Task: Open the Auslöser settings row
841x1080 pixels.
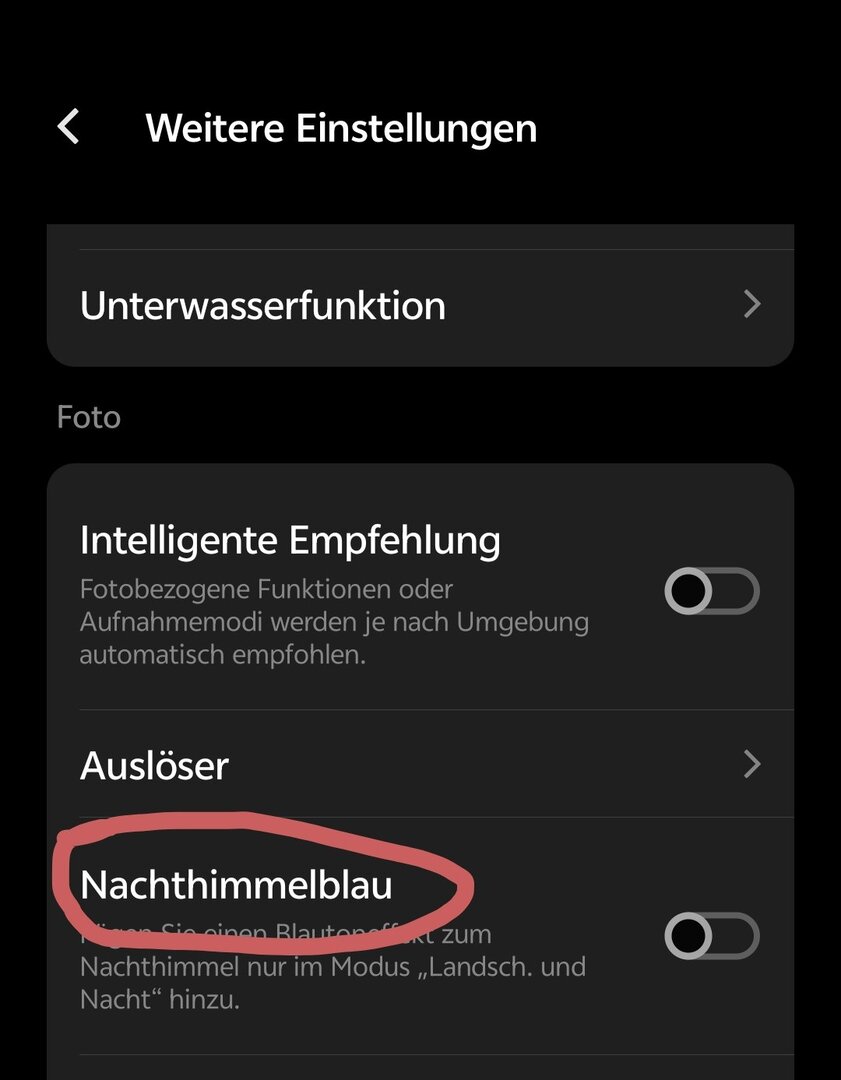Action: click(x=420, y=765)
